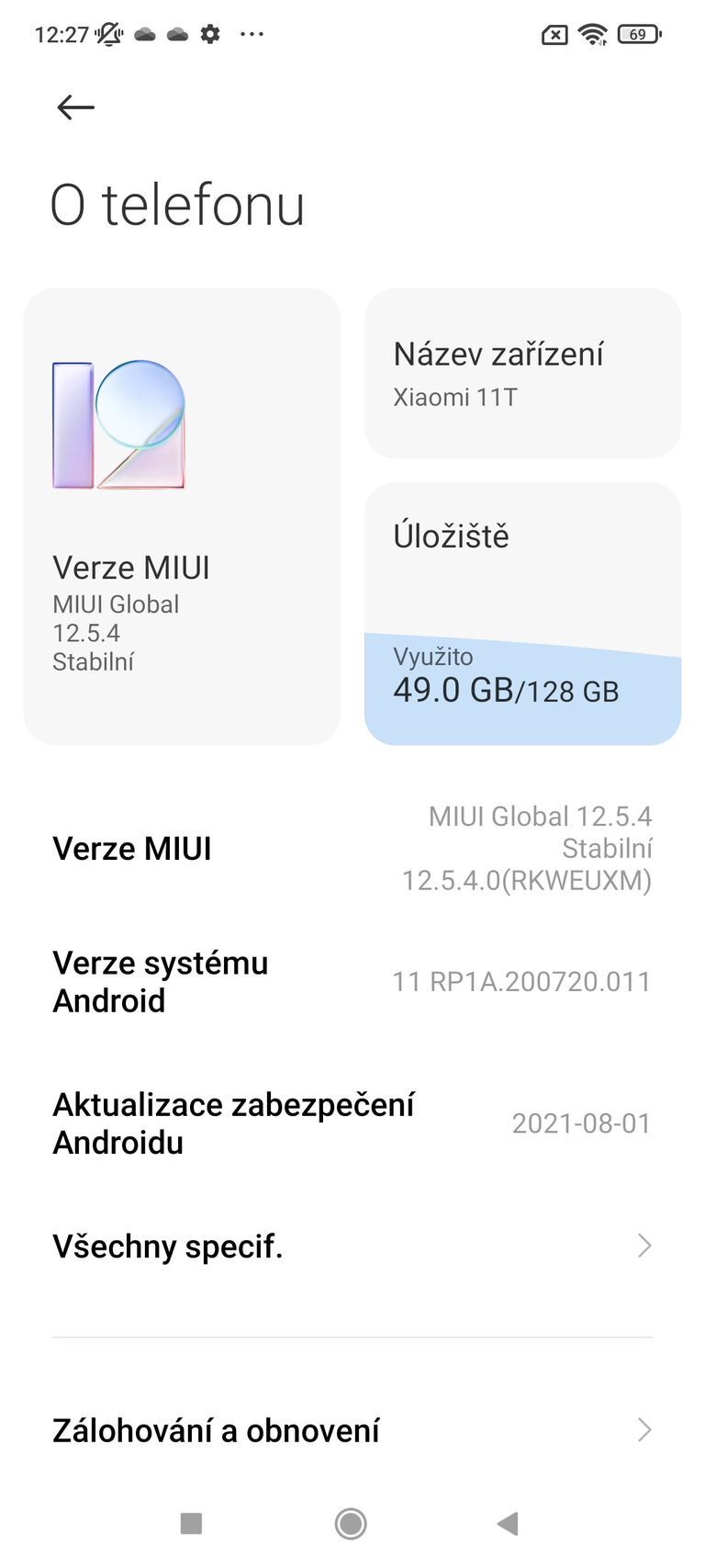Tap the storage usage progress area
This screenshot has width=705, height=1568.
[x=520, y=680]
